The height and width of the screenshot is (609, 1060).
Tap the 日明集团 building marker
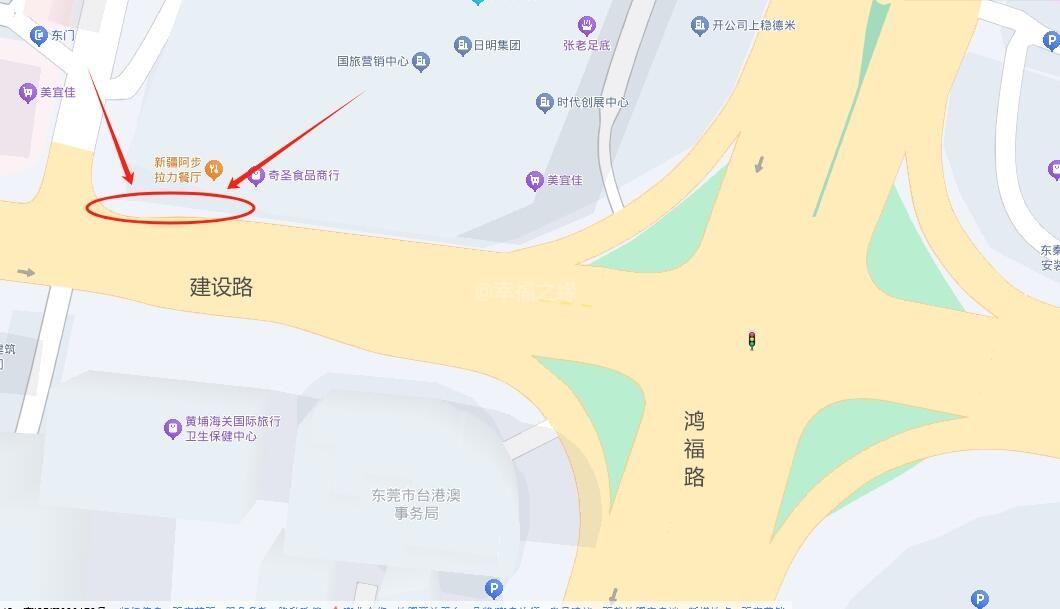tap(462, 46)
